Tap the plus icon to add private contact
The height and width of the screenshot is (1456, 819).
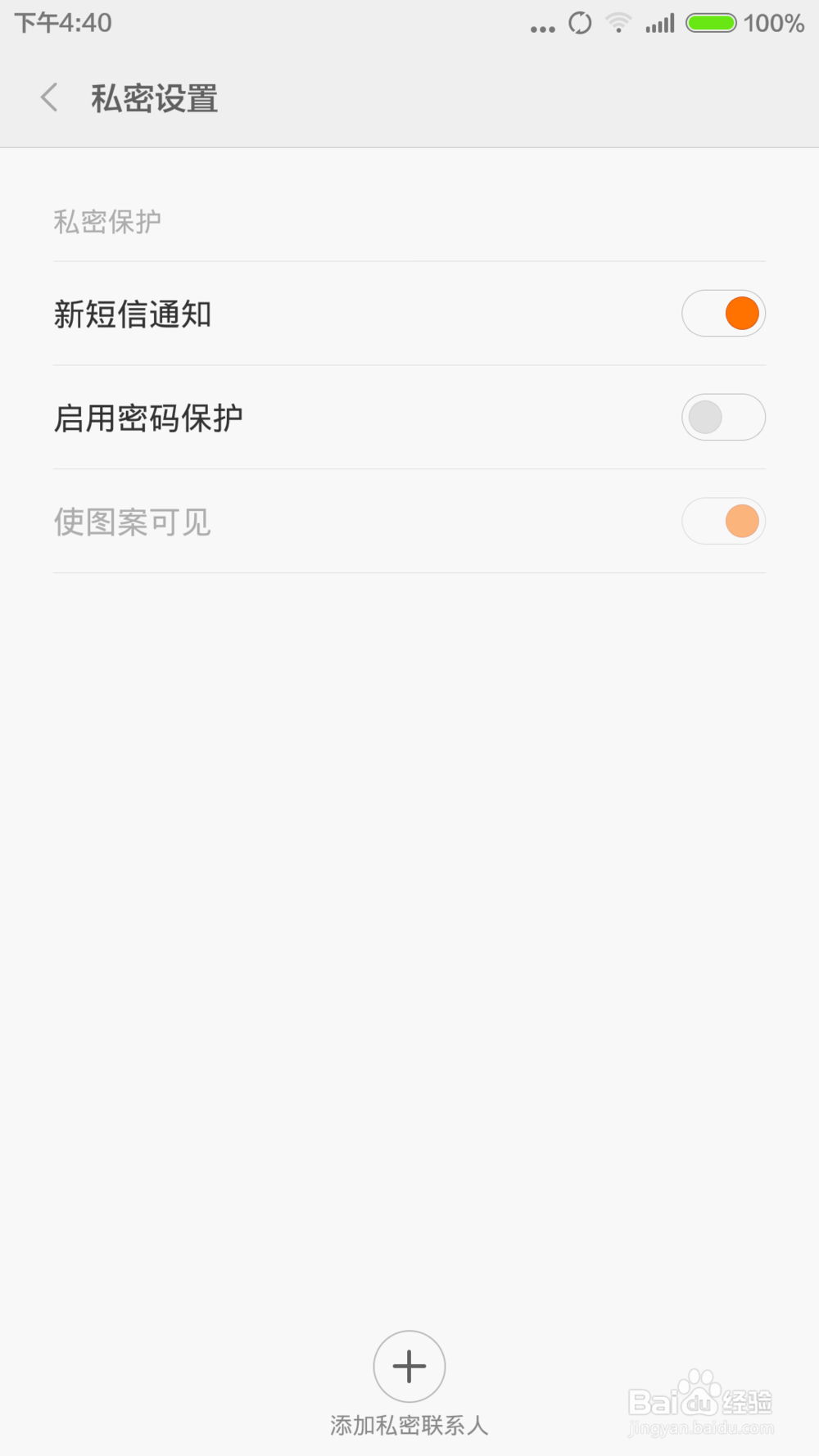click(409, 1366)
